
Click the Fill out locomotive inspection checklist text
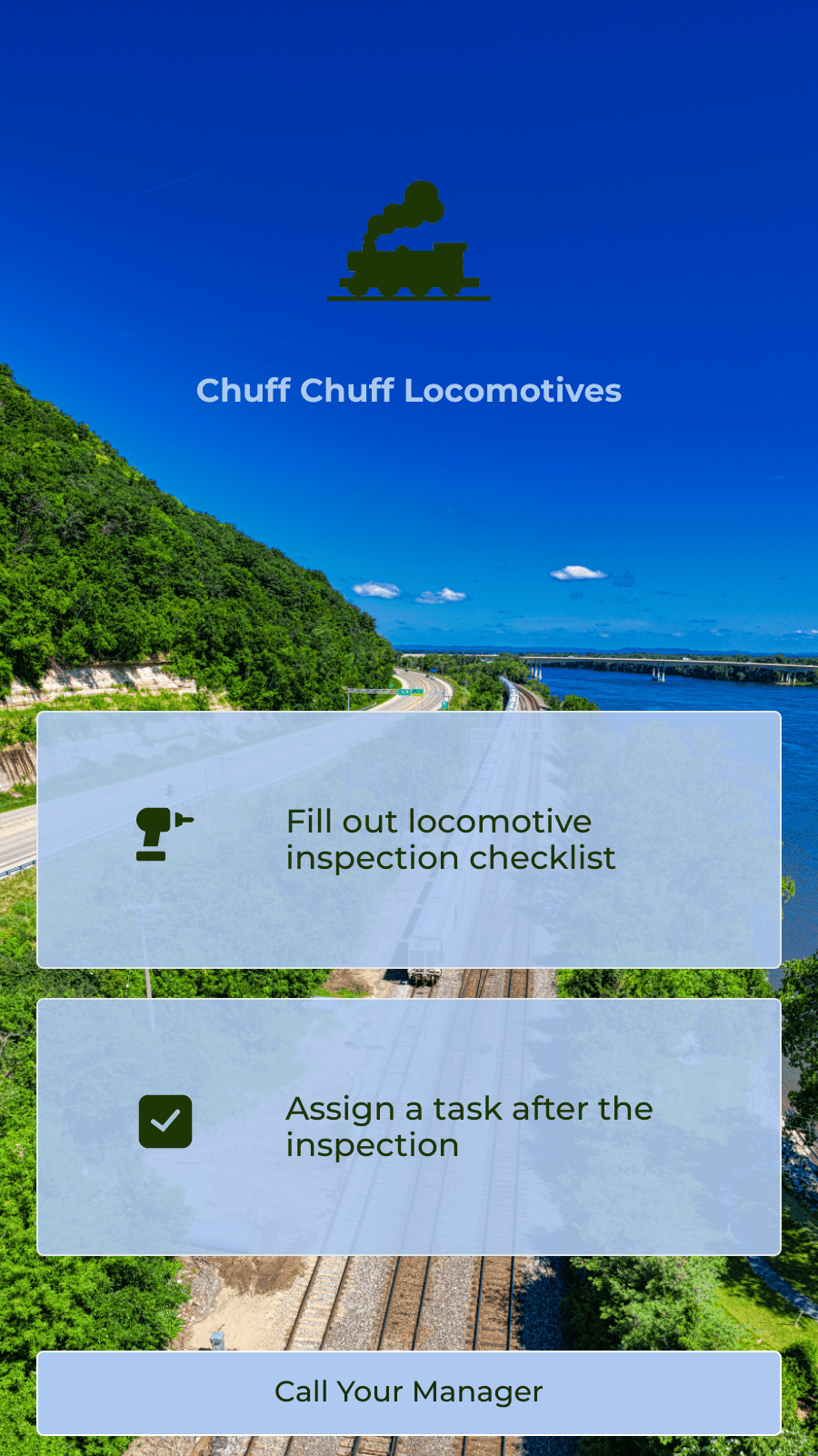coord(451,840)
